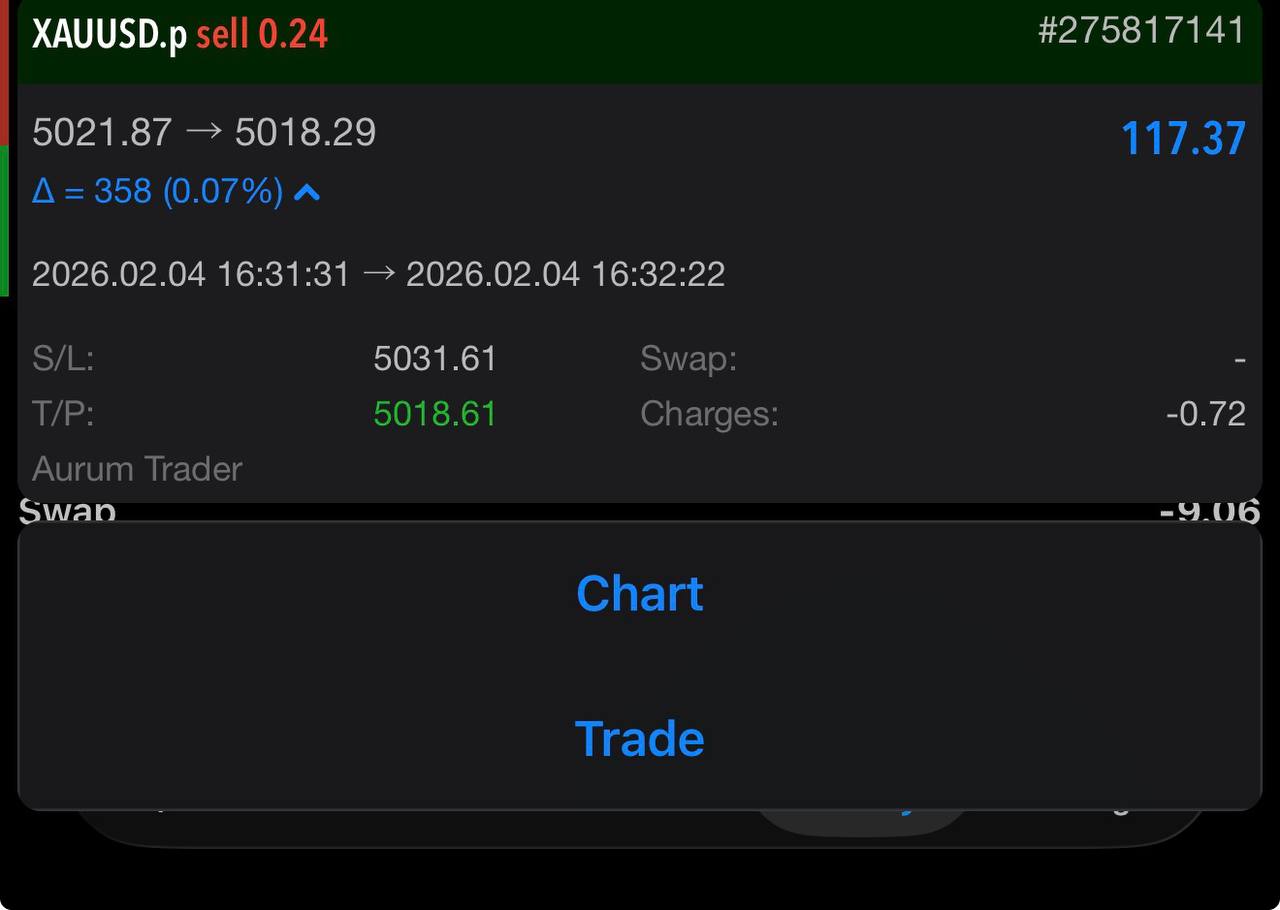Open the Chart option for XAUUSD.p

tap(640, 594)
